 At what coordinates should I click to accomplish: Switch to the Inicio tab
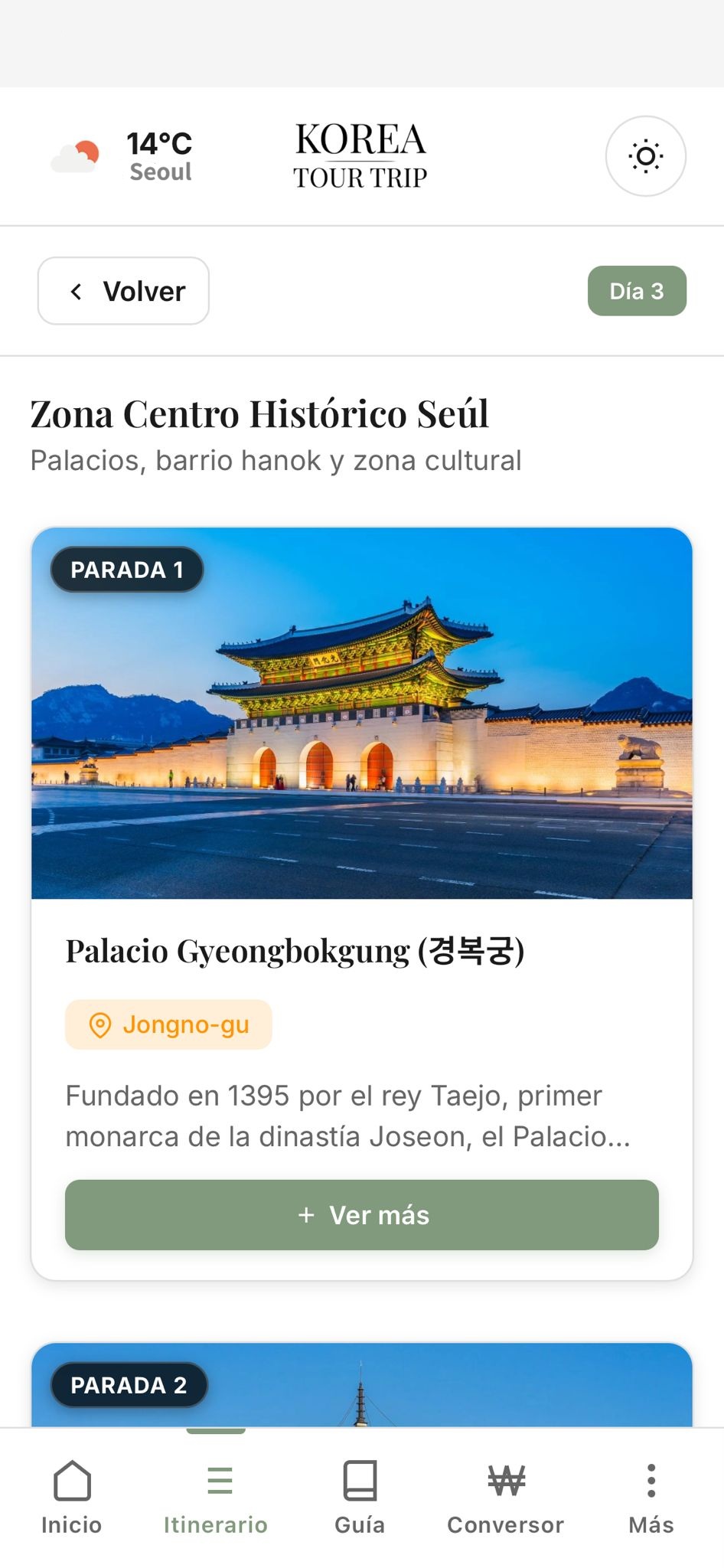pyautogui.click(x=70, y=1498)
